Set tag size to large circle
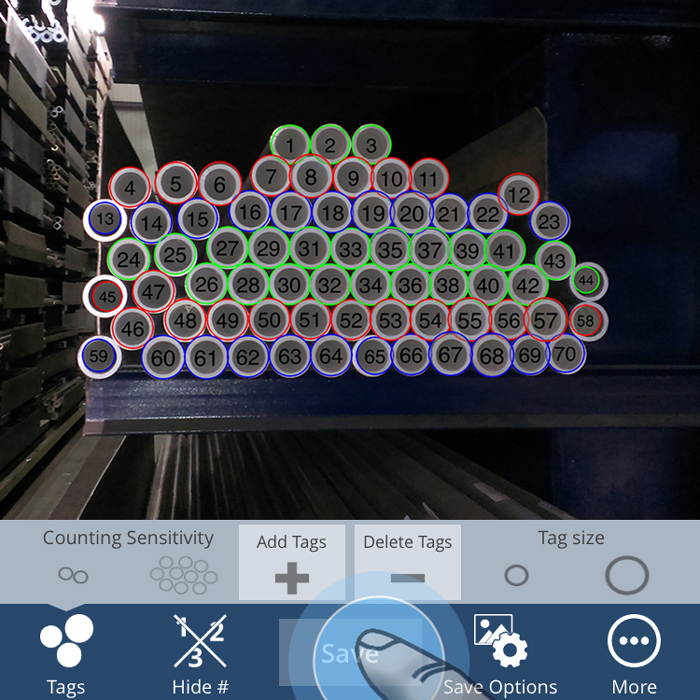The image size is (700, 700). point(627,576)
